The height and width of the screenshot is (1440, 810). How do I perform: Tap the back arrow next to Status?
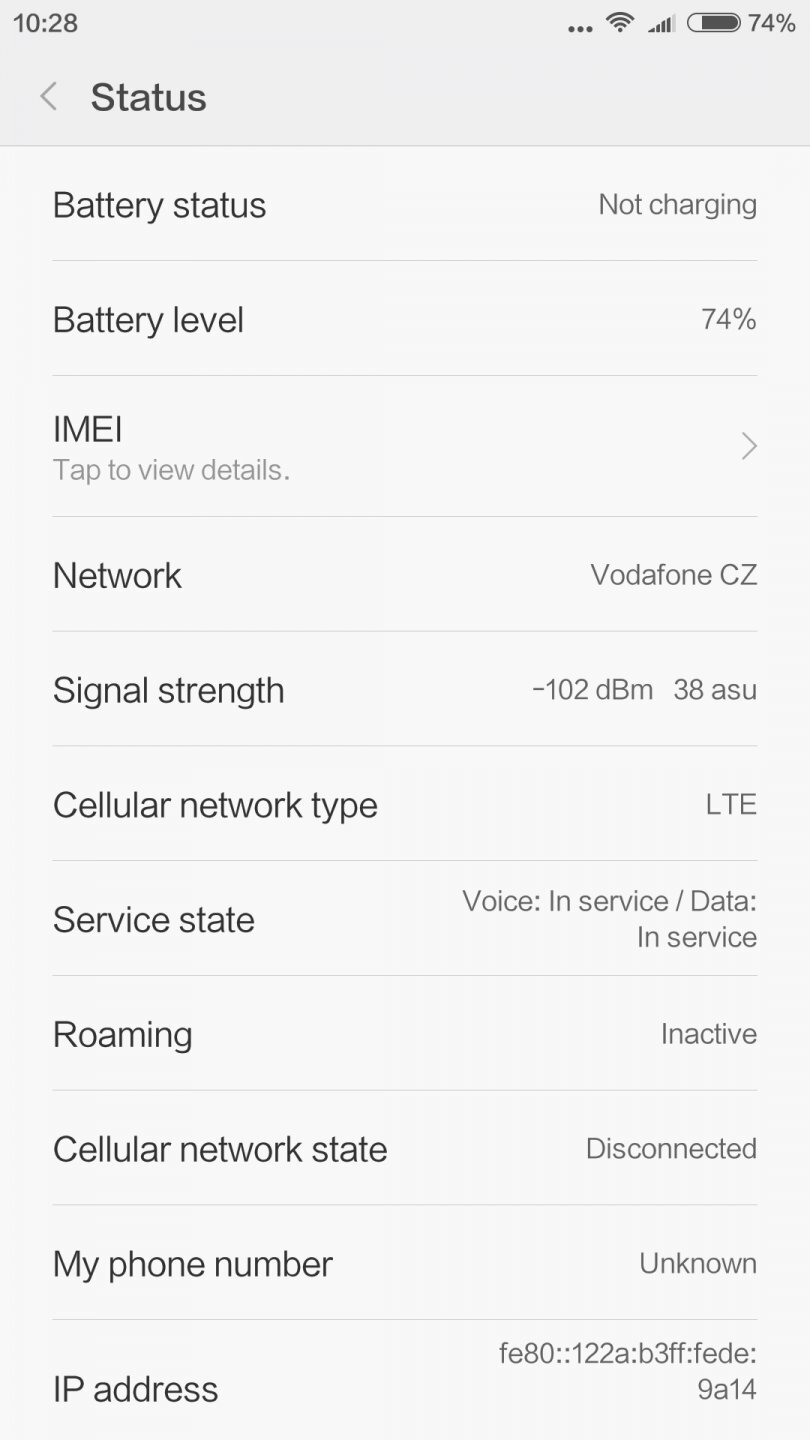(48, 96)
